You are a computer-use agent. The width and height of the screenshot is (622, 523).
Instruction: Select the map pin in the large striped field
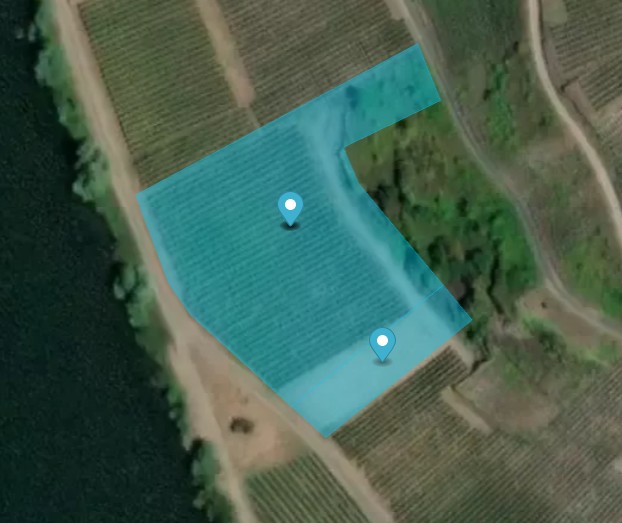click(290, 208)
